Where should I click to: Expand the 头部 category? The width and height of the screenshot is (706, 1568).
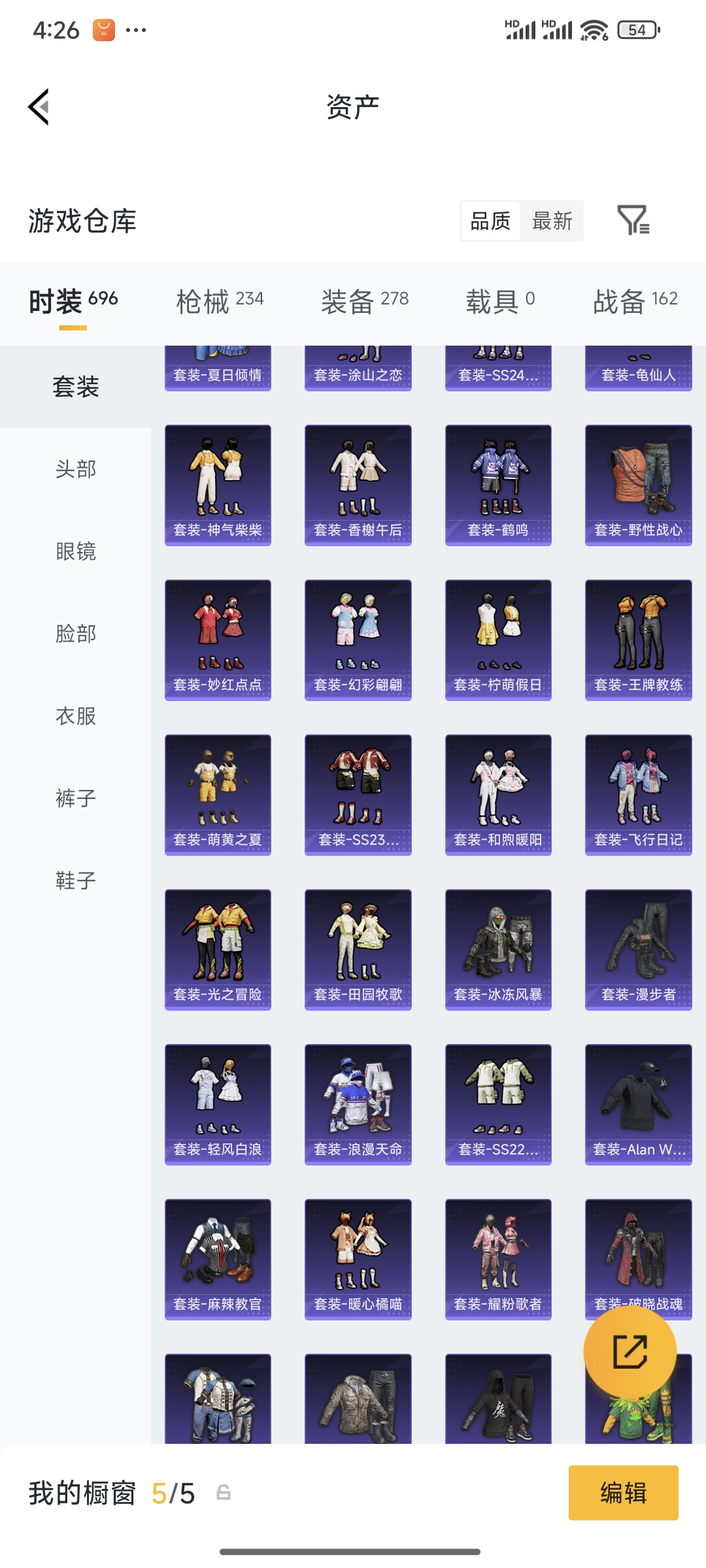(76, 469)
